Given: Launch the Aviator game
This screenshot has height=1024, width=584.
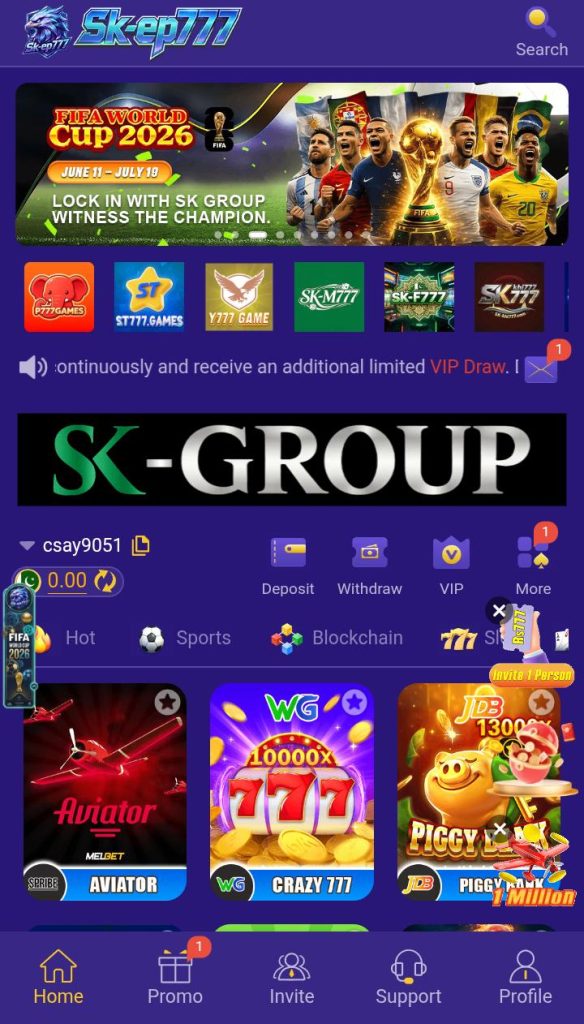Looking at the screenshot, I should (105, 792).
